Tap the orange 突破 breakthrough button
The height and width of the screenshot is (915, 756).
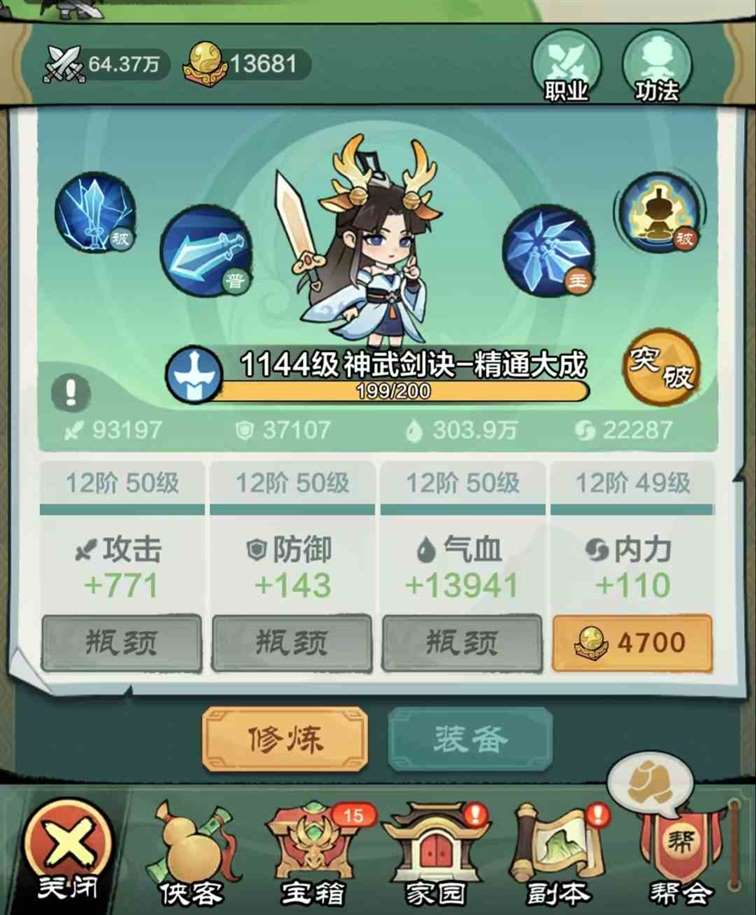click(x=661, y=372)
